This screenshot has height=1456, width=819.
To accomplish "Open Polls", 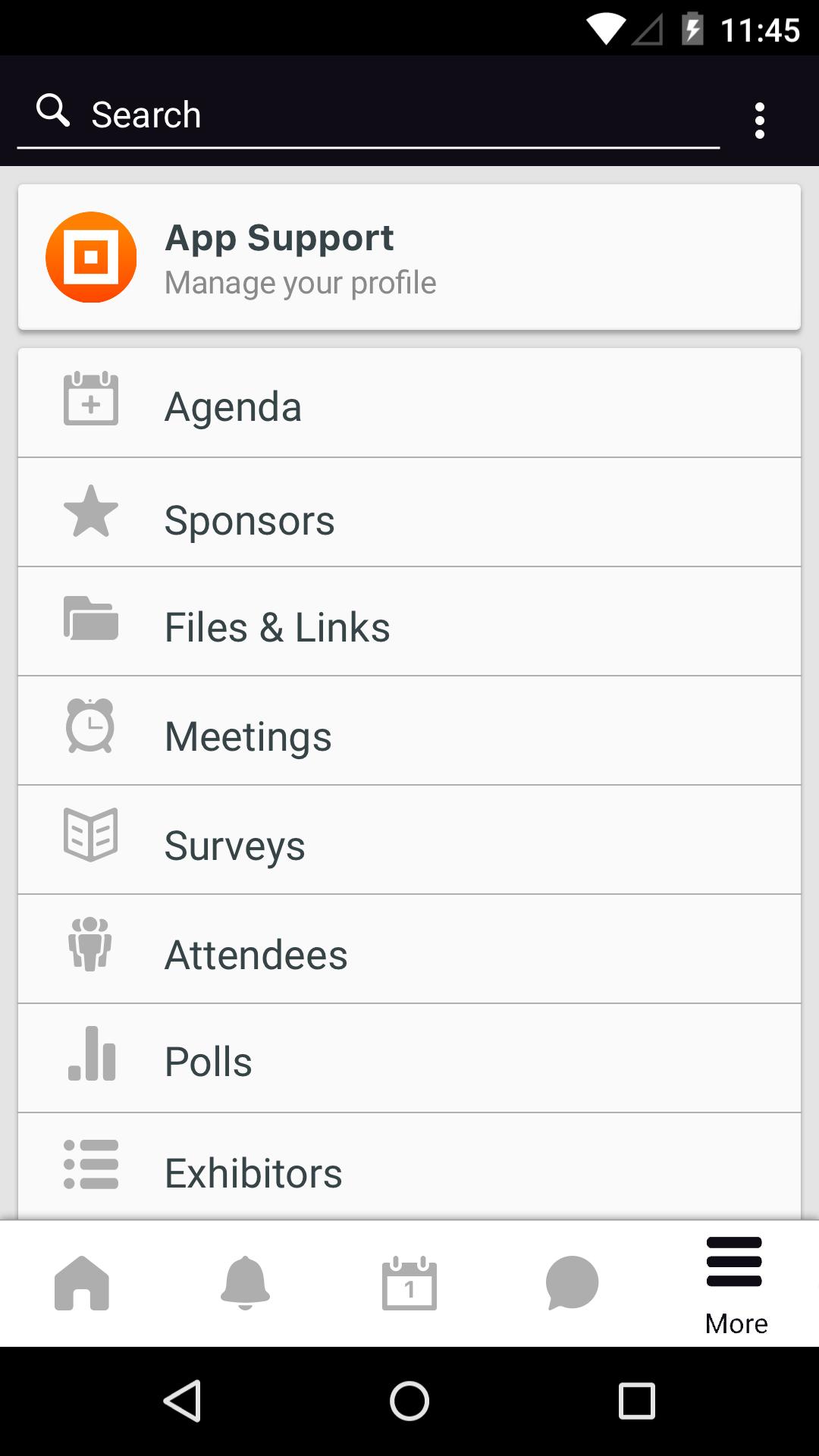I will [x=409, y=1061].
